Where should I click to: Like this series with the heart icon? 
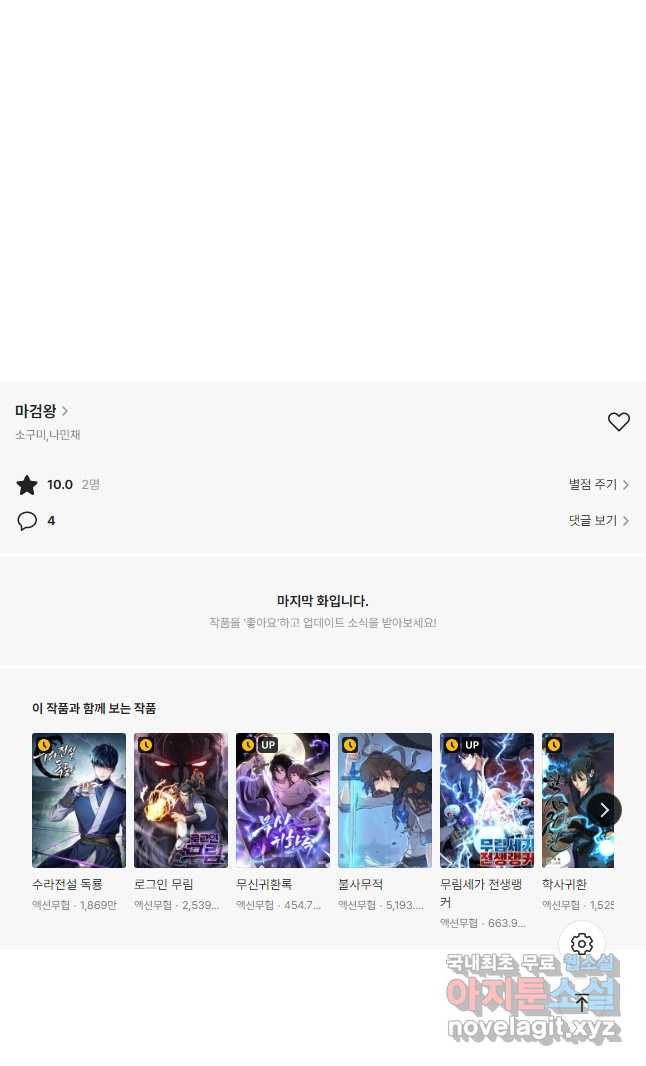618,422
